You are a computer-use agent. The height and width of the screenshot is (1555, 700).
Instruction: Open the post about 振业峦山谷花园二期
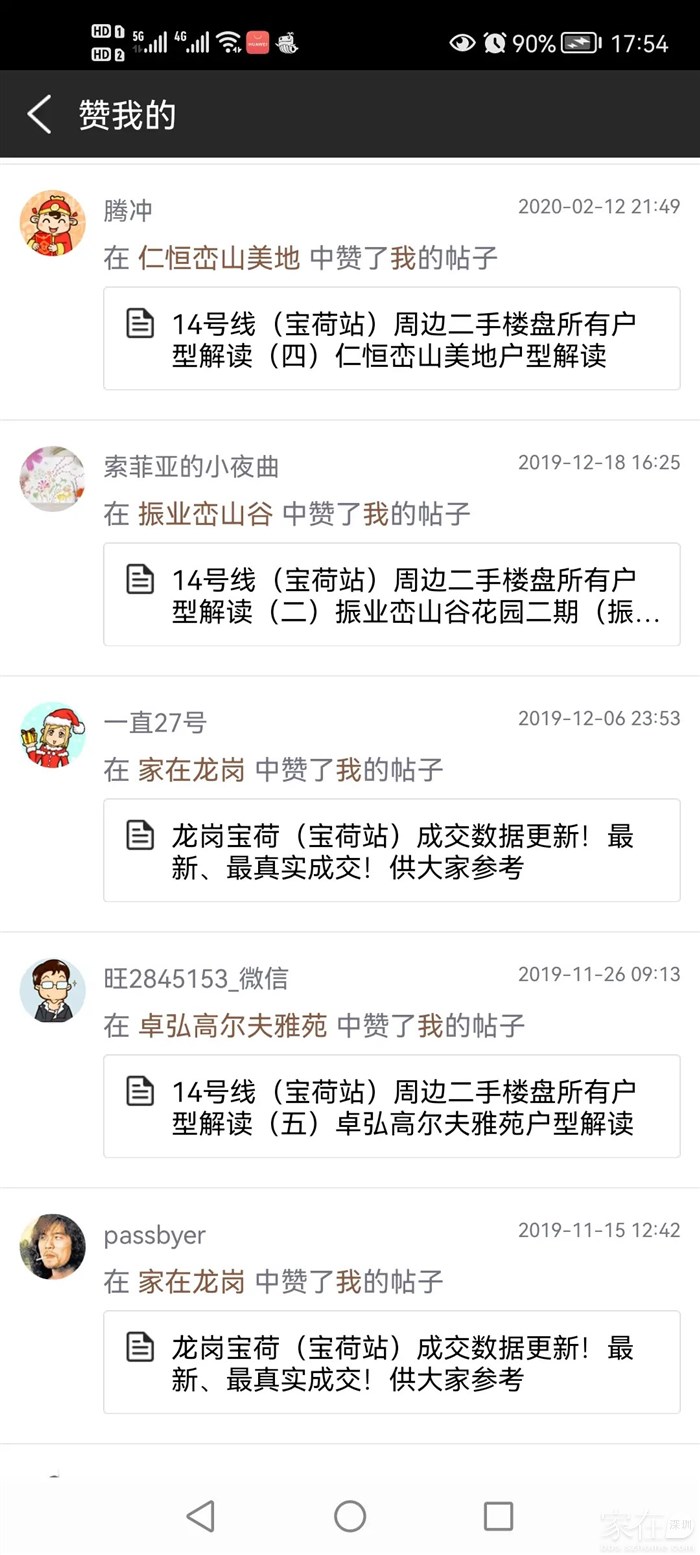coord(391,595)
